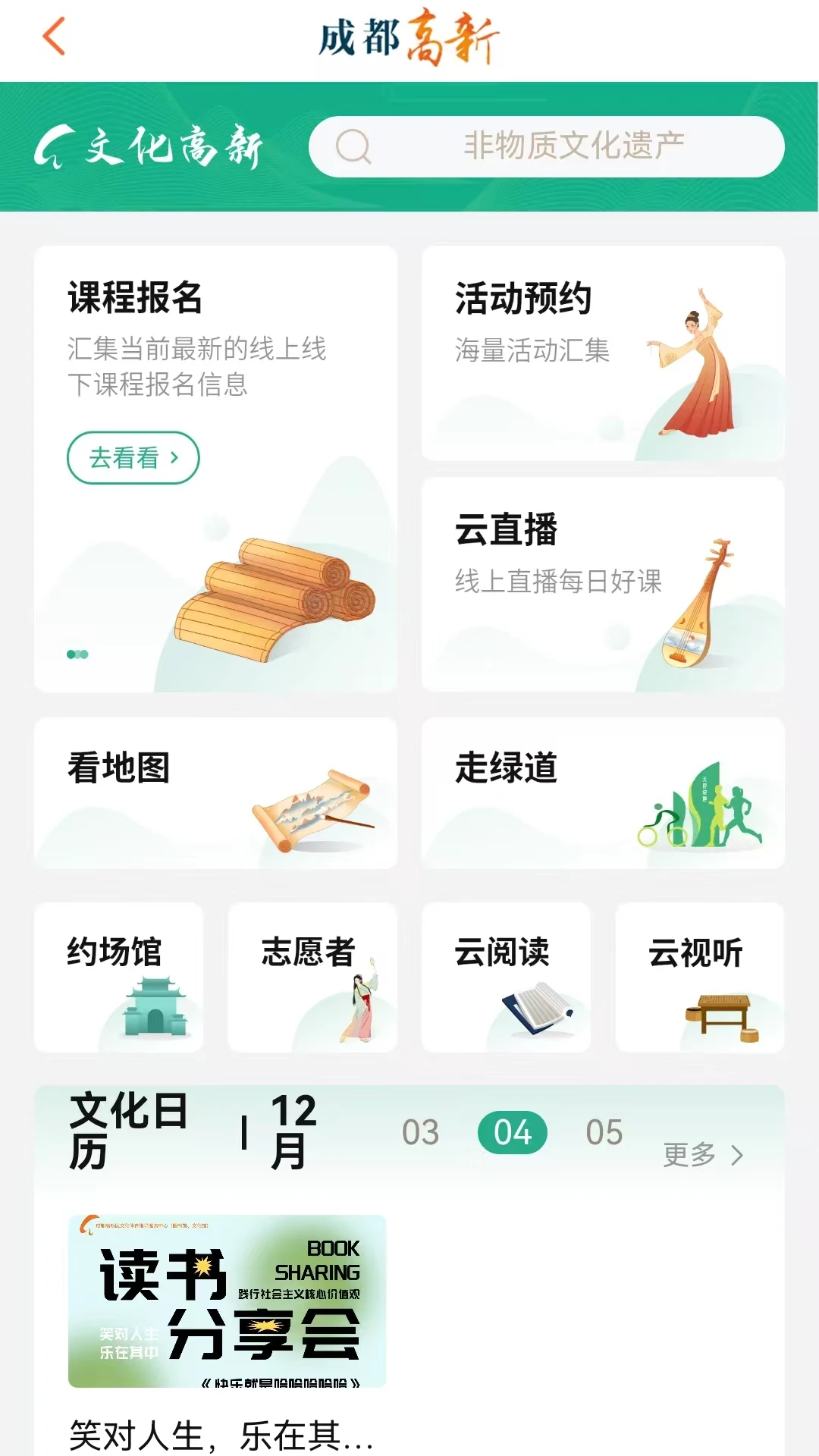Tap 更多 to see more calendar events
This screenshot has width=819, height=1456.
(703, 1154)
